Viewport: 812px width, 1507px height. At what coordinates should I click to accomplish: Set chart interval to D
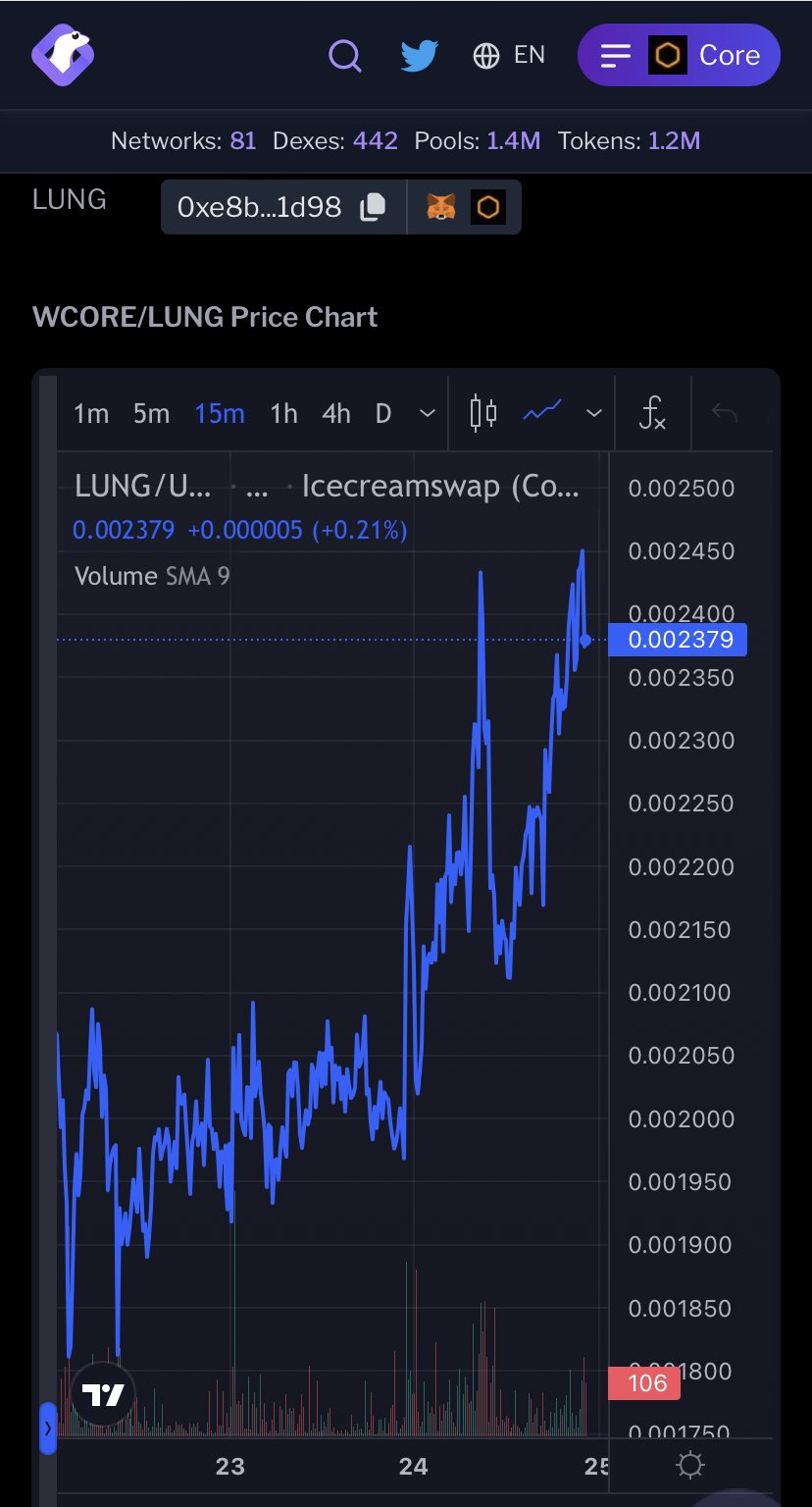383,414
